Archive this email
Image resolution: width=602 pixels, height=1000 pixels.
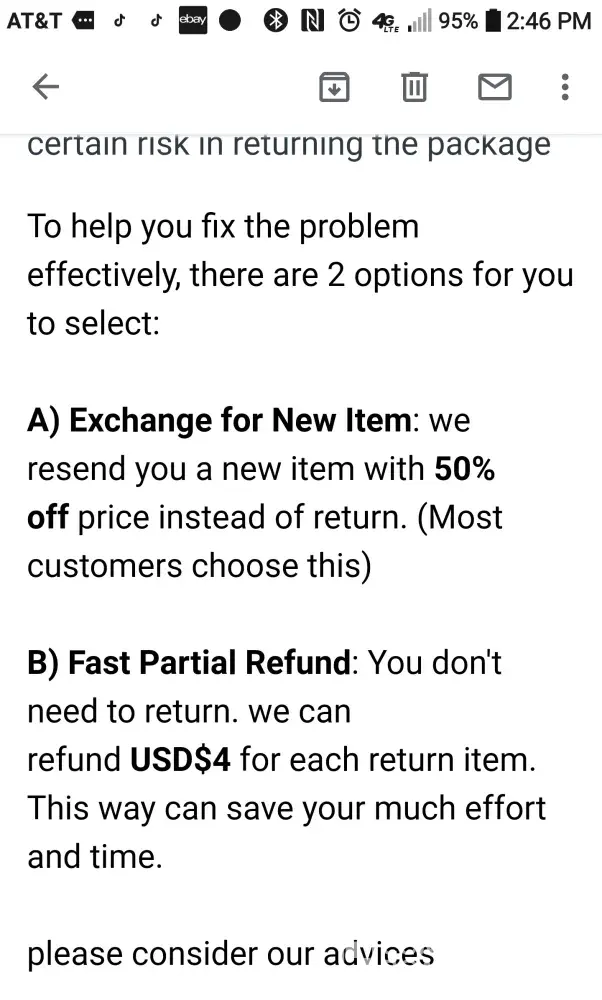334,88
